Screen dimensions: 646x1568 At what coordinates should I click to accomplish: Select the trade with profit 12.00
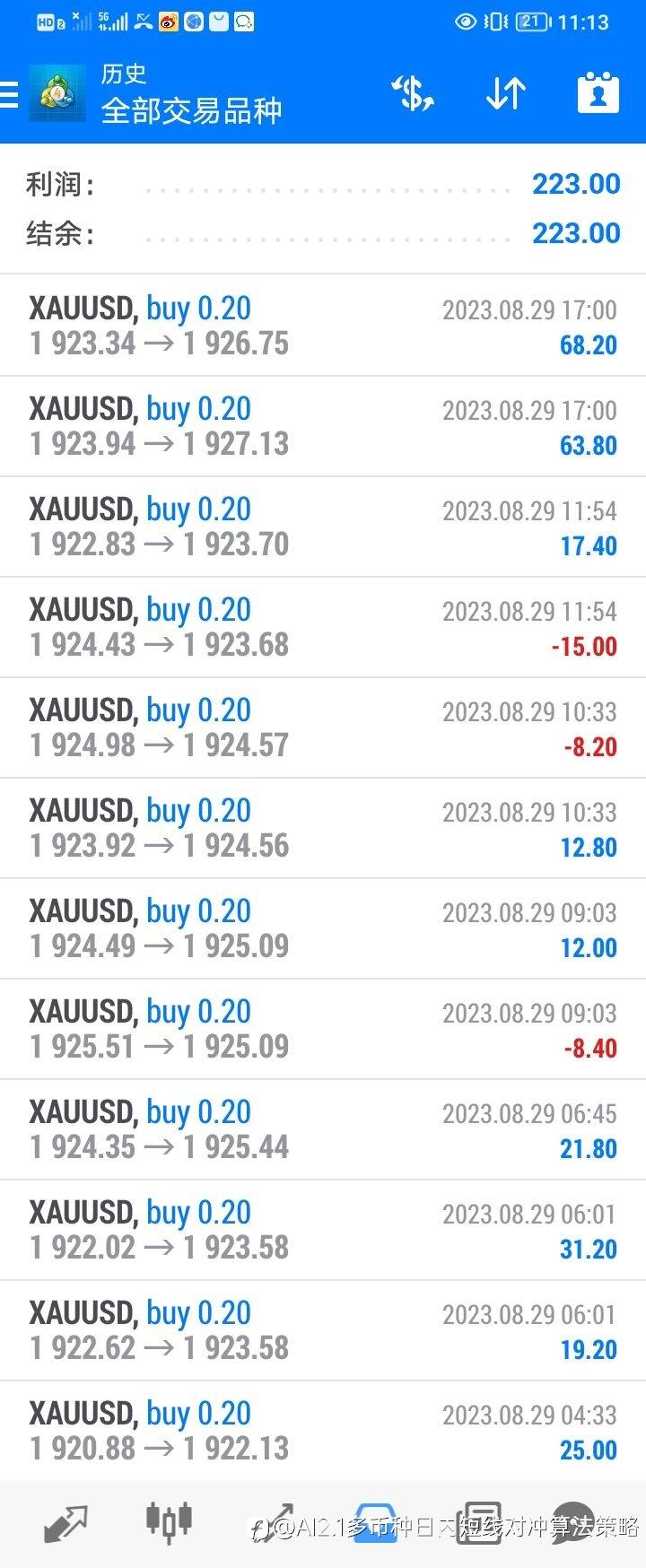(323, 929)
